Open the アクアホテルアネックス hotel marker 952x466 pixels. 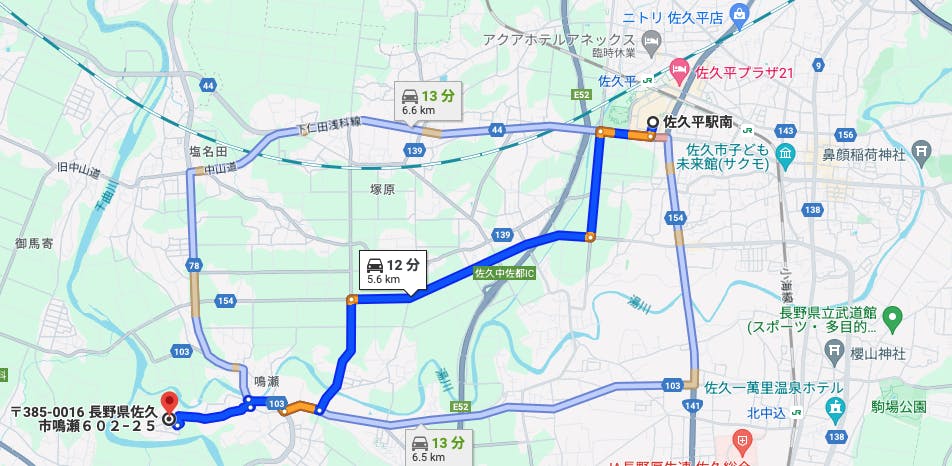point(652,39)
